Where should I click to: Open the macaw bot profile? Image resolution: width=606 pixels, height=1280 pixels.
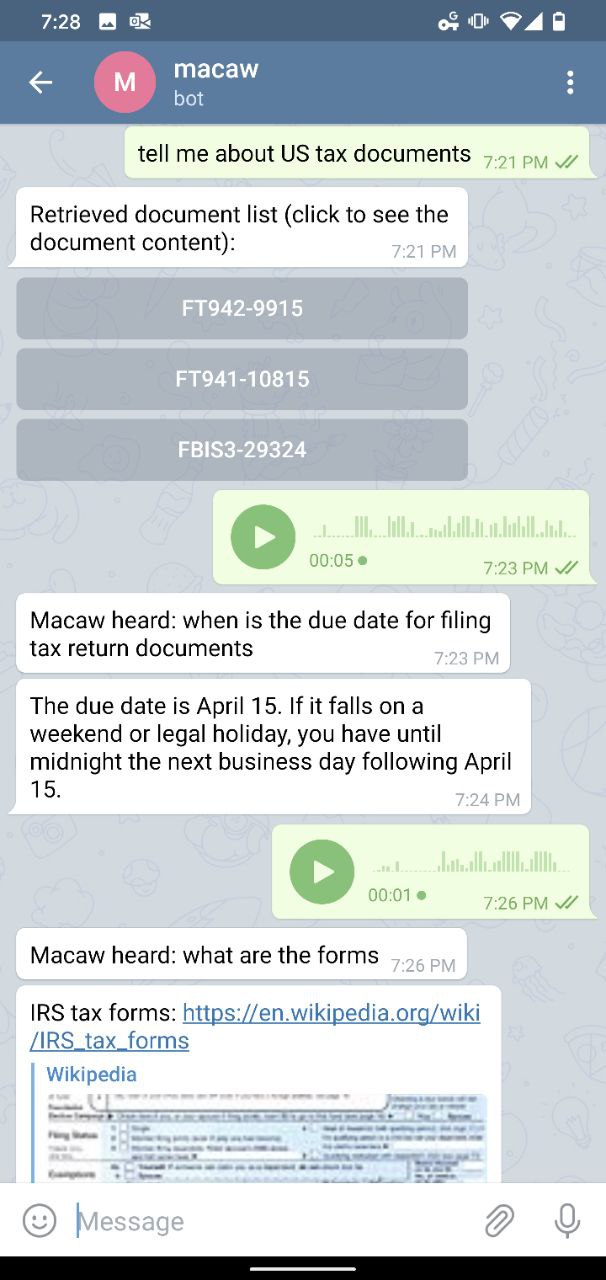pos(215,82)
